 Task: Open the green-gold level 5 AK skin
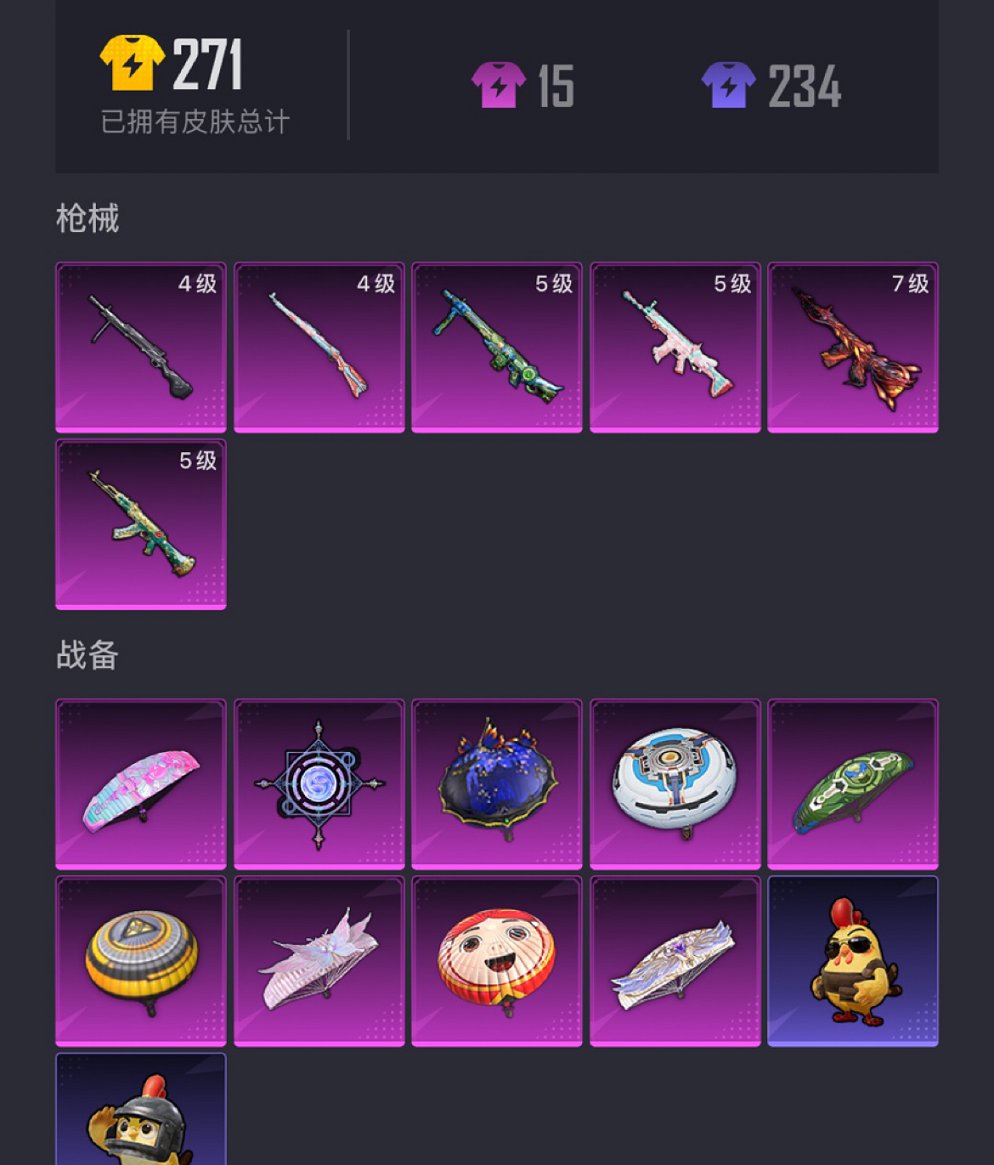tap(140, 524)
